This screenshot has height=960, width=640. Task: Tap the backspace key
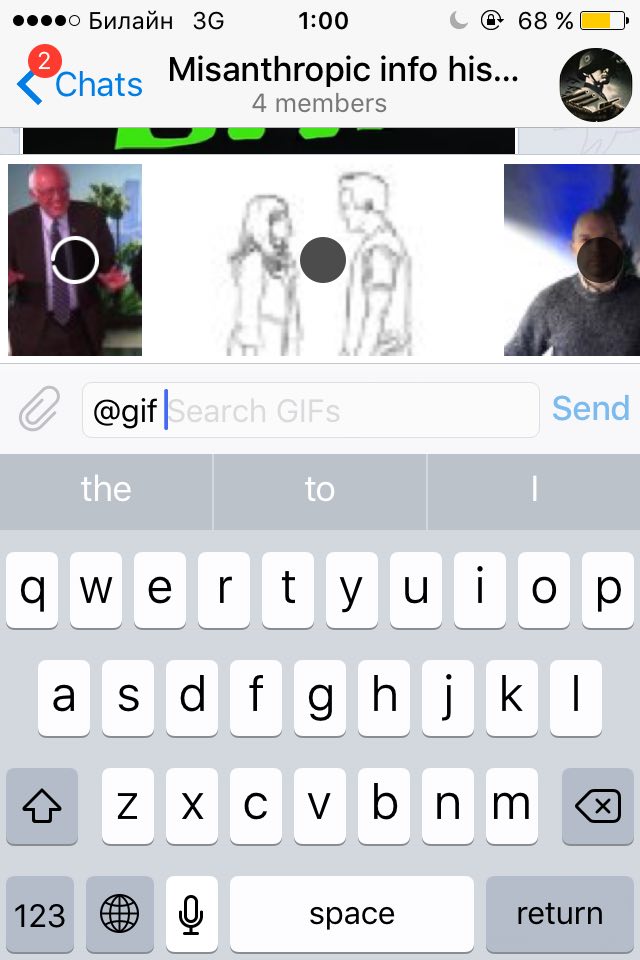coord(598,806)
